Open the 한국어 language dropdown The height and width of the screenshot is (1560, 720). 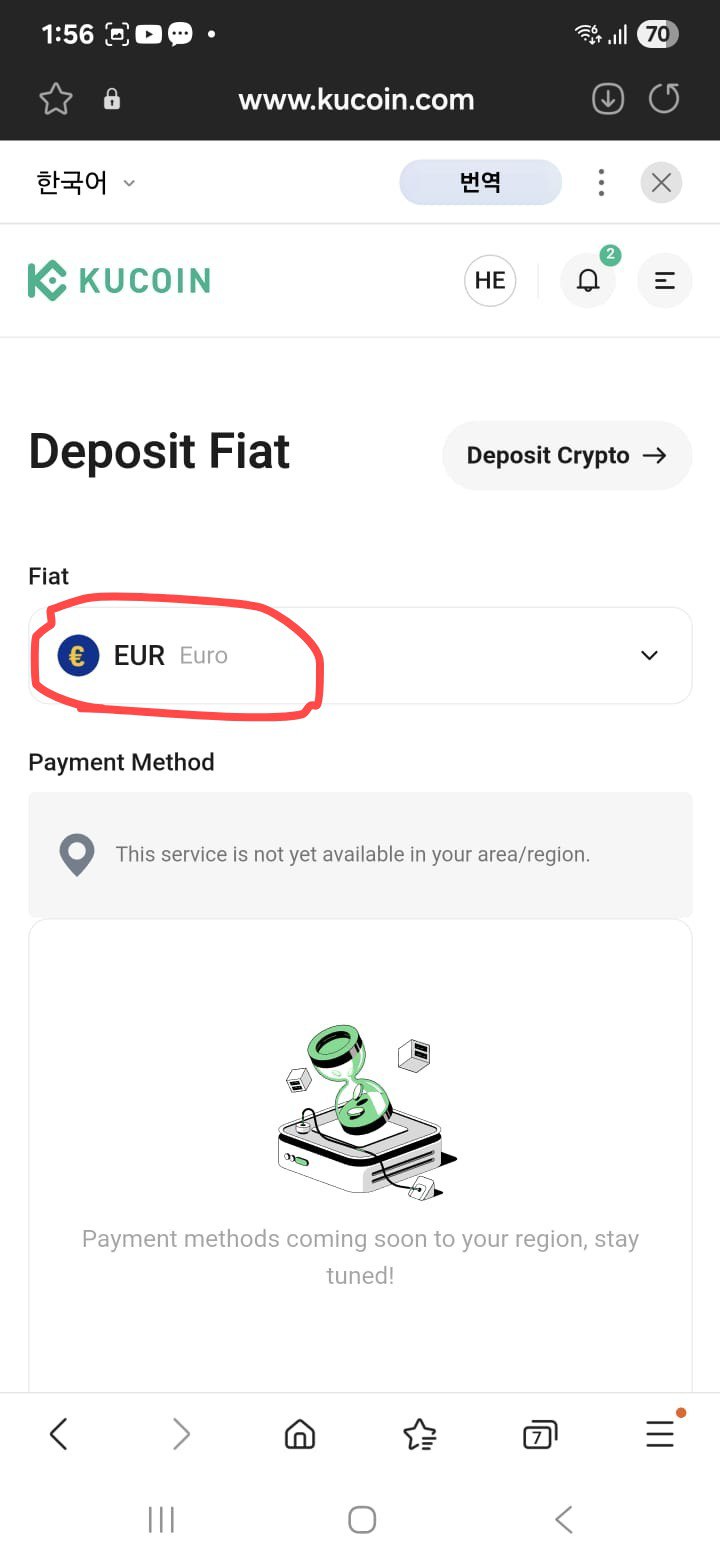[86, 183]
